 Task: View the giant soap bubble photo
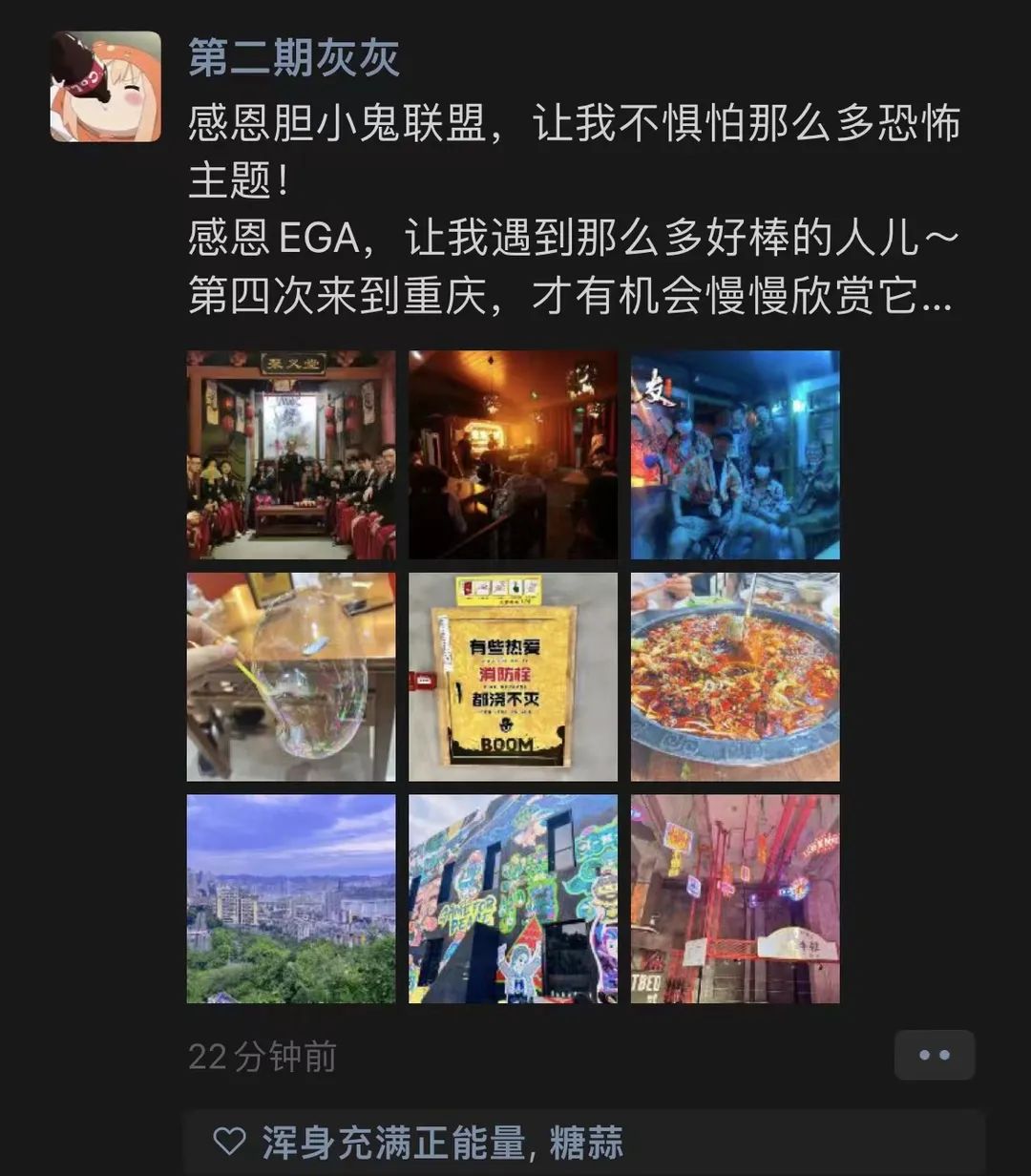(291, 677)
